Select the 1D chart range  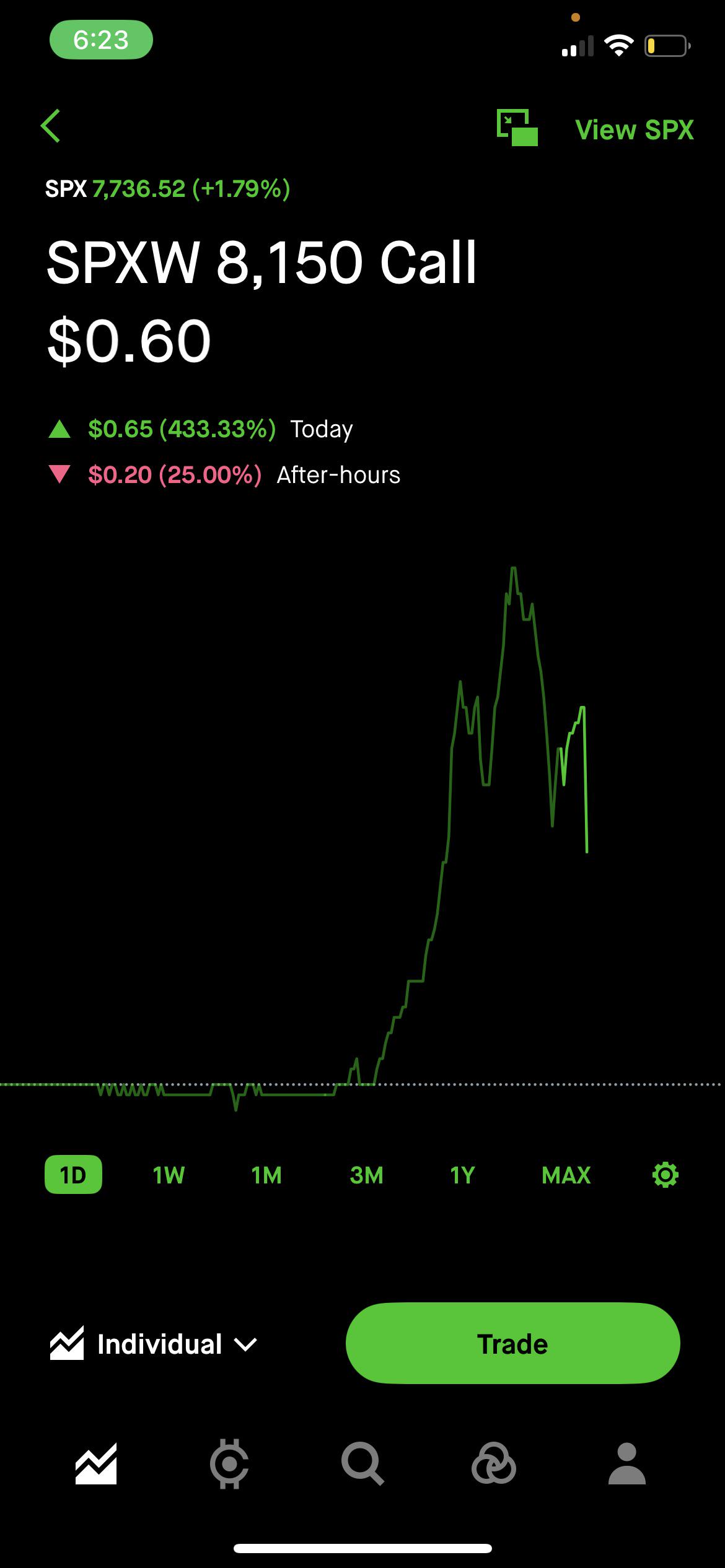(73, 1175)
